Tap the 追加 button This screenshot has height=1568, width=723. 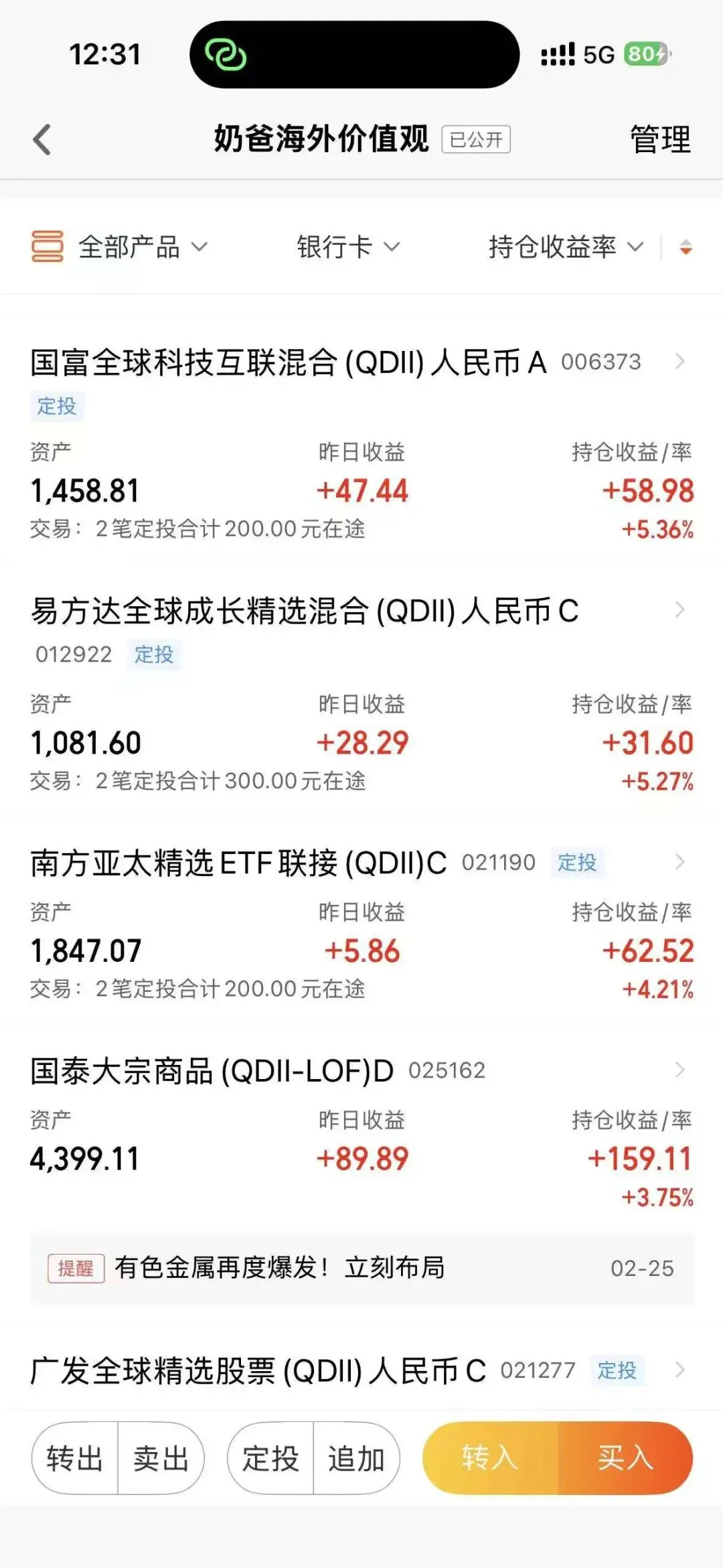[x=356, y=1458]
